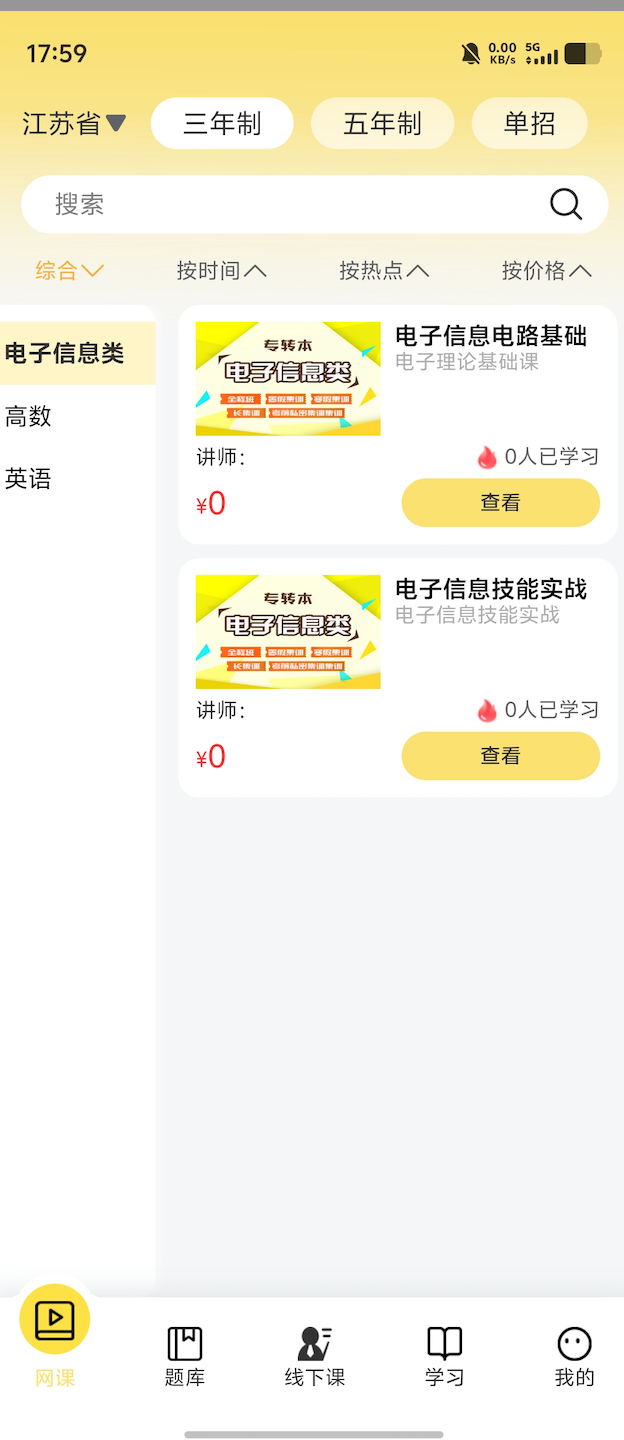
Task: Open the 电子信息电路基础 course card
Action: [x=490, y=337]
